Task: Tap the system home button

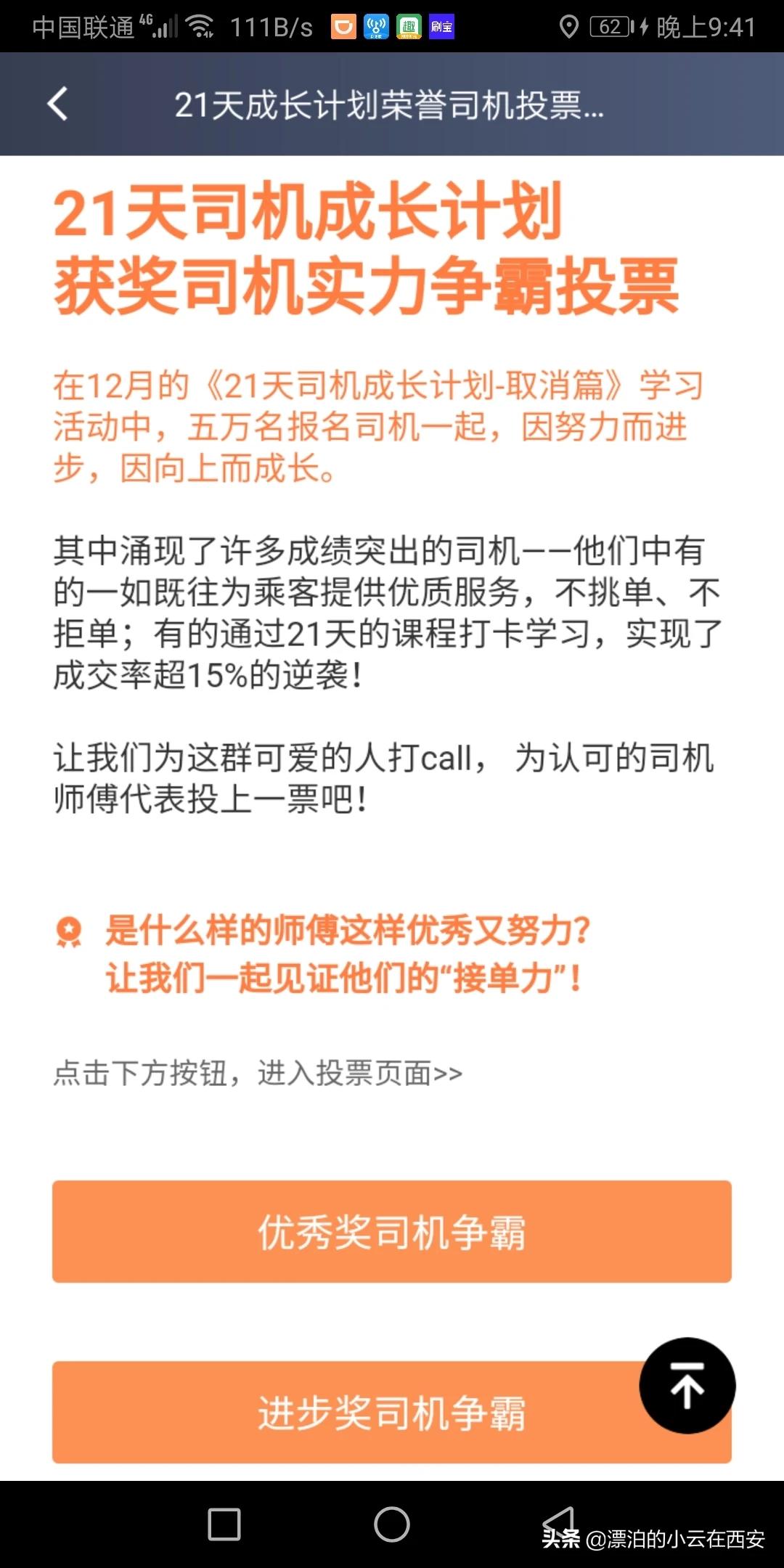Action: click(x=392, y=1524)
